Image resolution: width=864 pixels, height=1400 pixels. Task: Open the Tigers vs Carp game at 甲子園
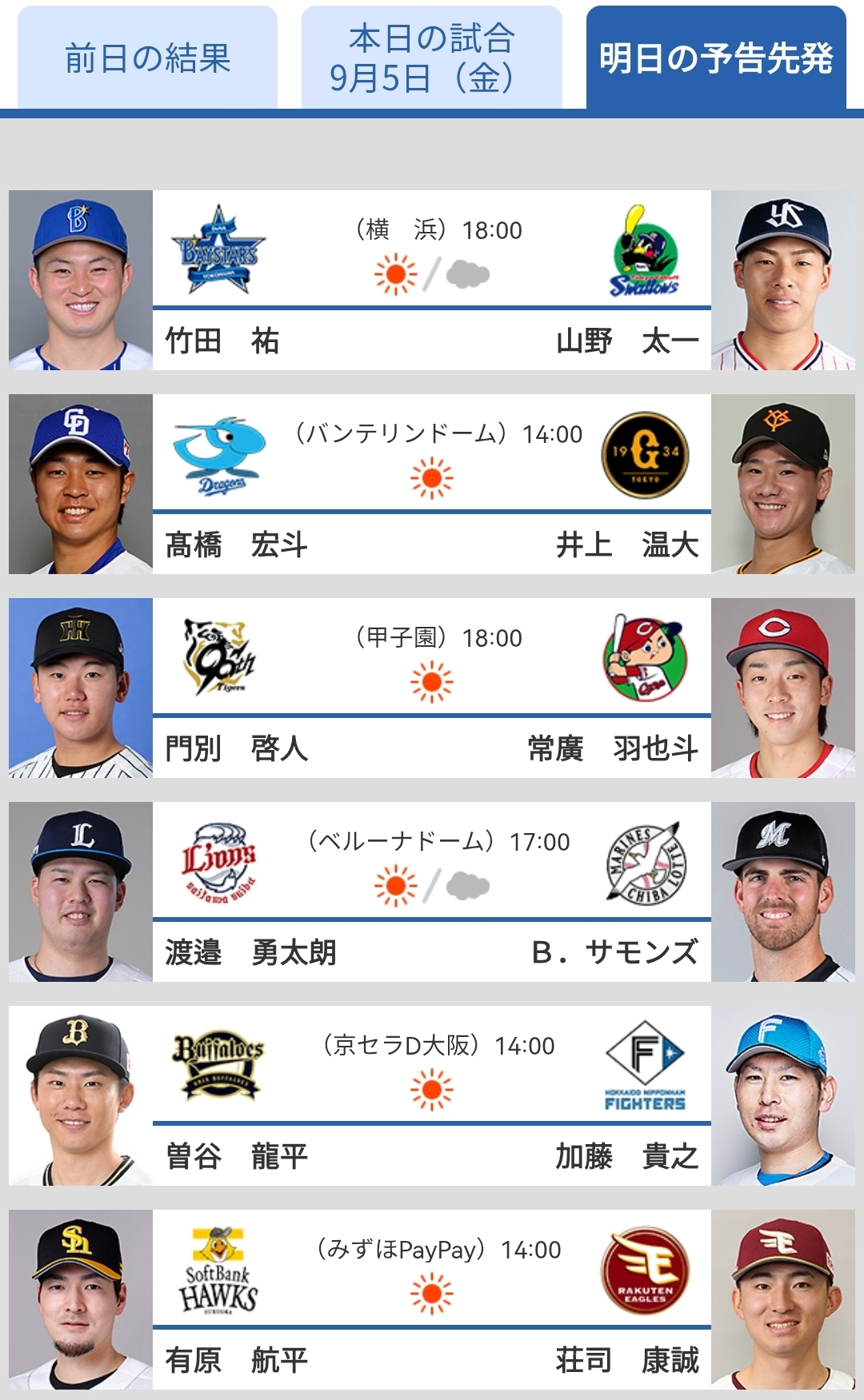pos(432,688)
